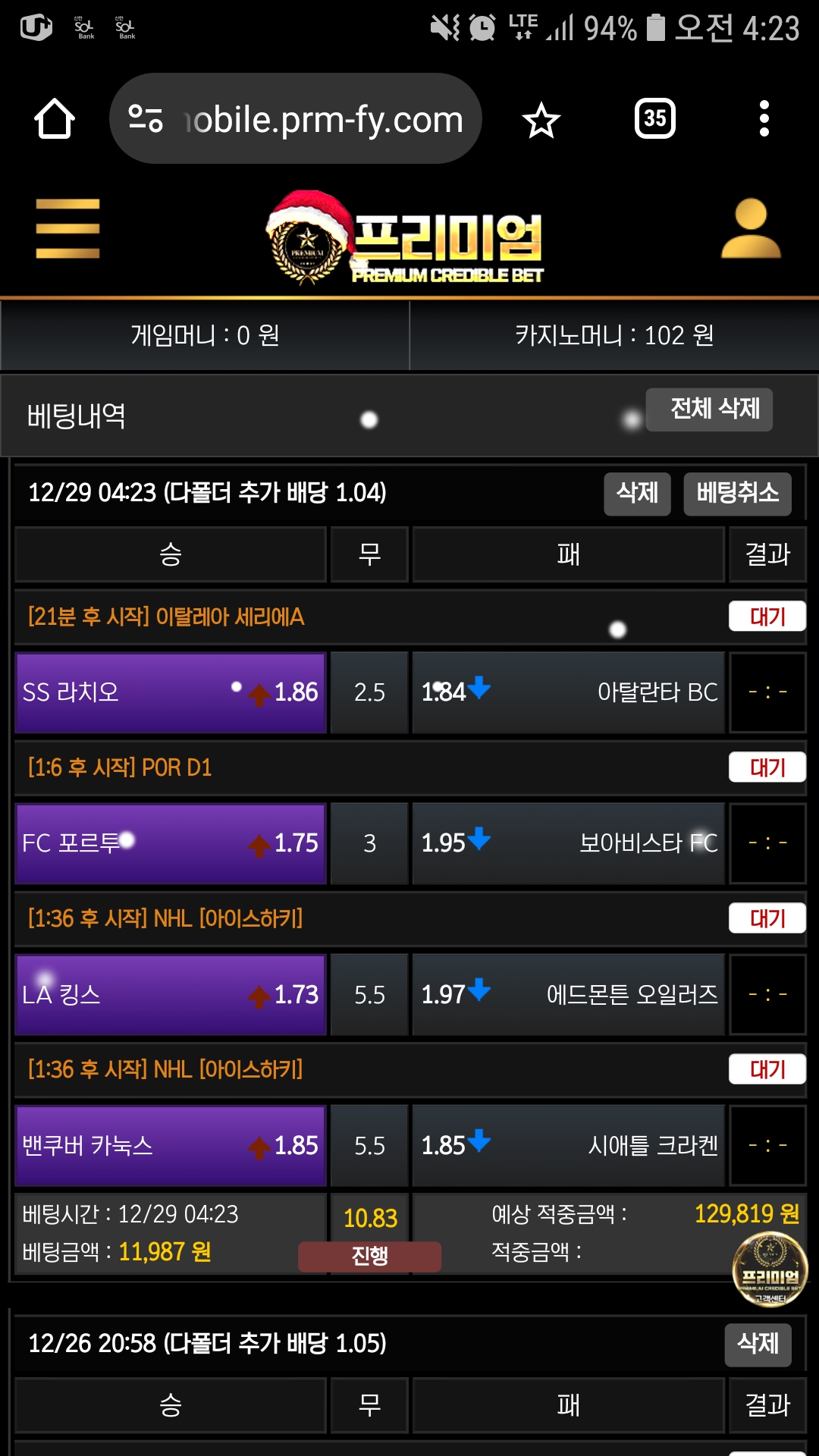Open the hamburger side menu

[x=67, y=228]
